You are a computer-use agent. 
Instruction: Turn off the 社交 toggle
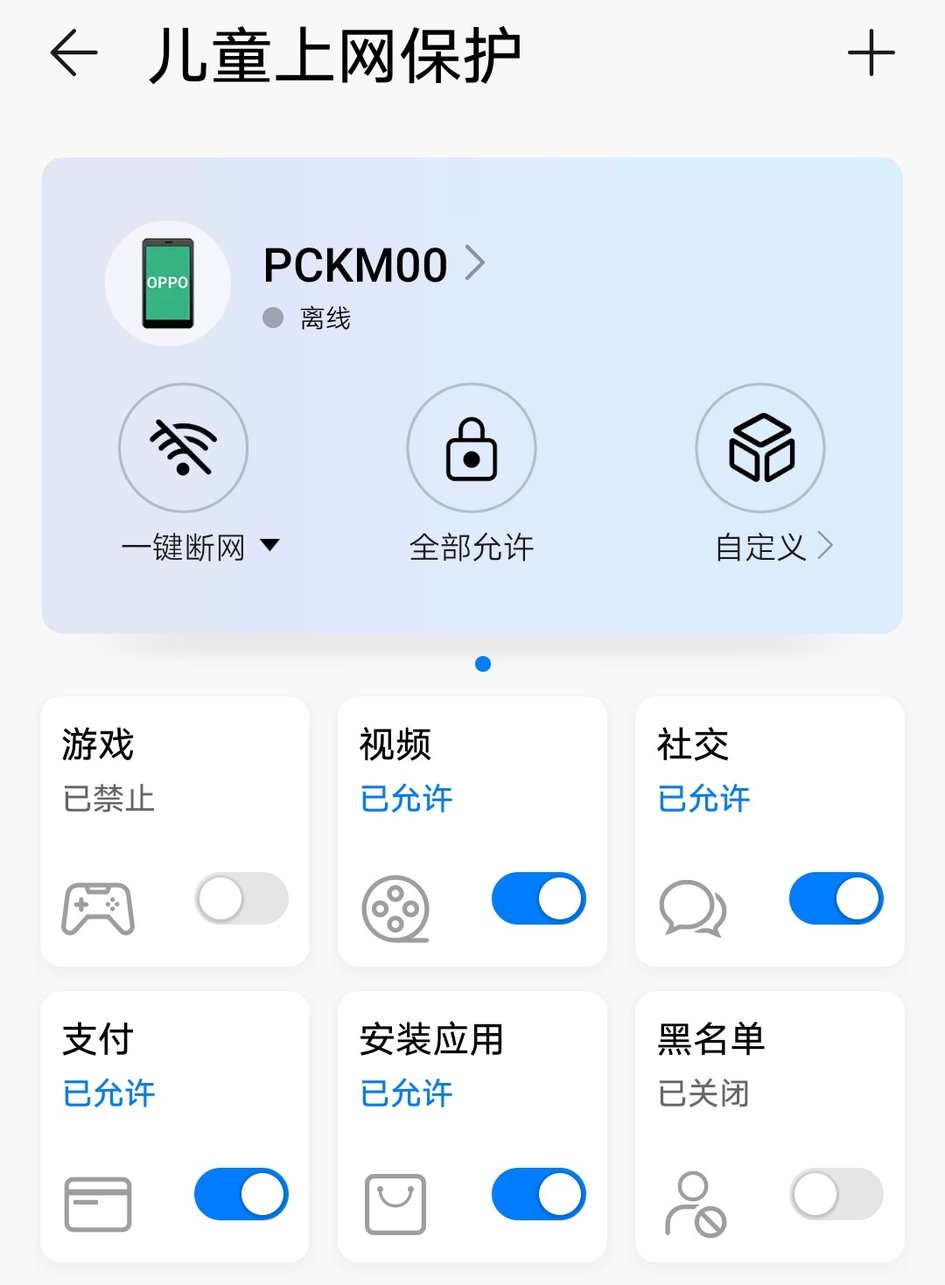tap(835, 899)
